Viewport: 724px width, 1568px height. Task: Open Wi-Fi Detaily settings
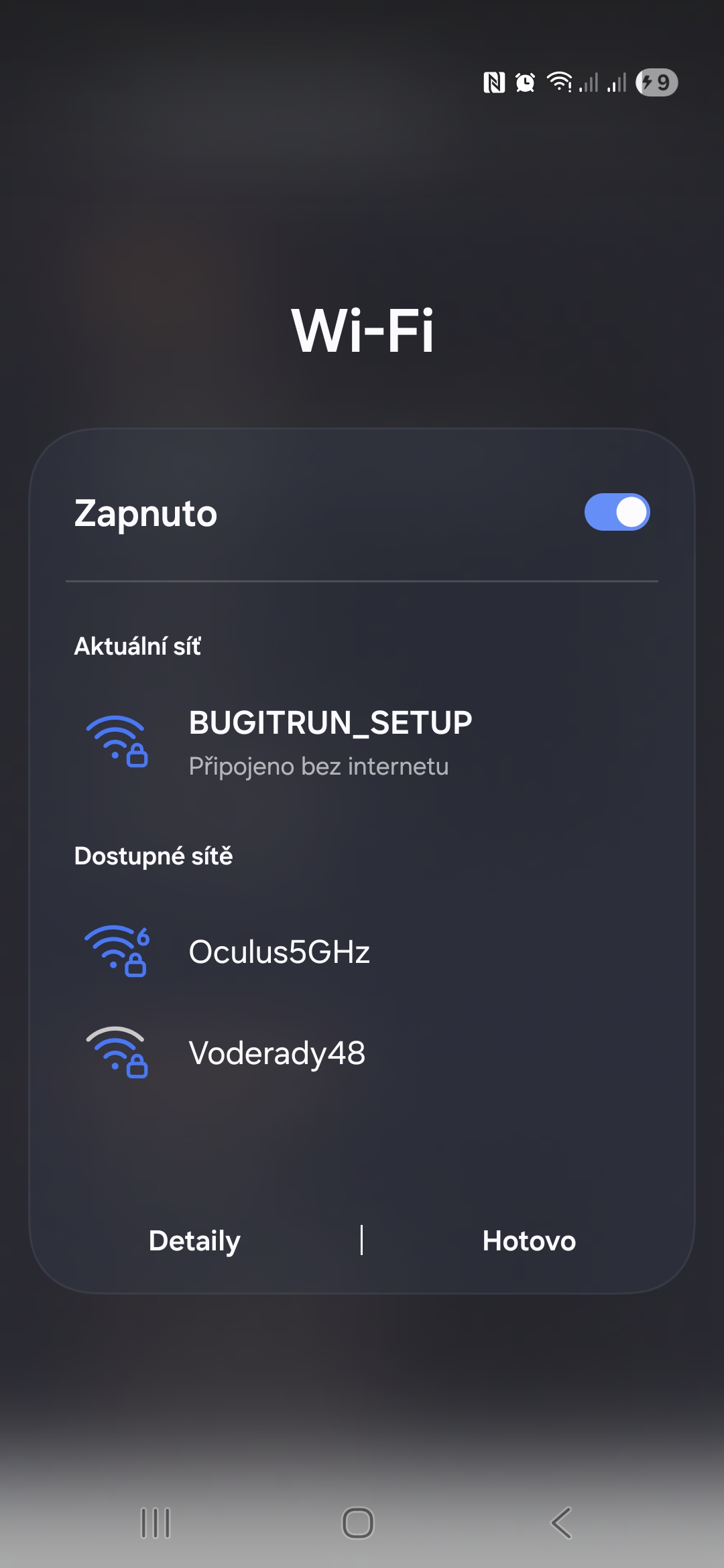click(x=194, y=1241)
